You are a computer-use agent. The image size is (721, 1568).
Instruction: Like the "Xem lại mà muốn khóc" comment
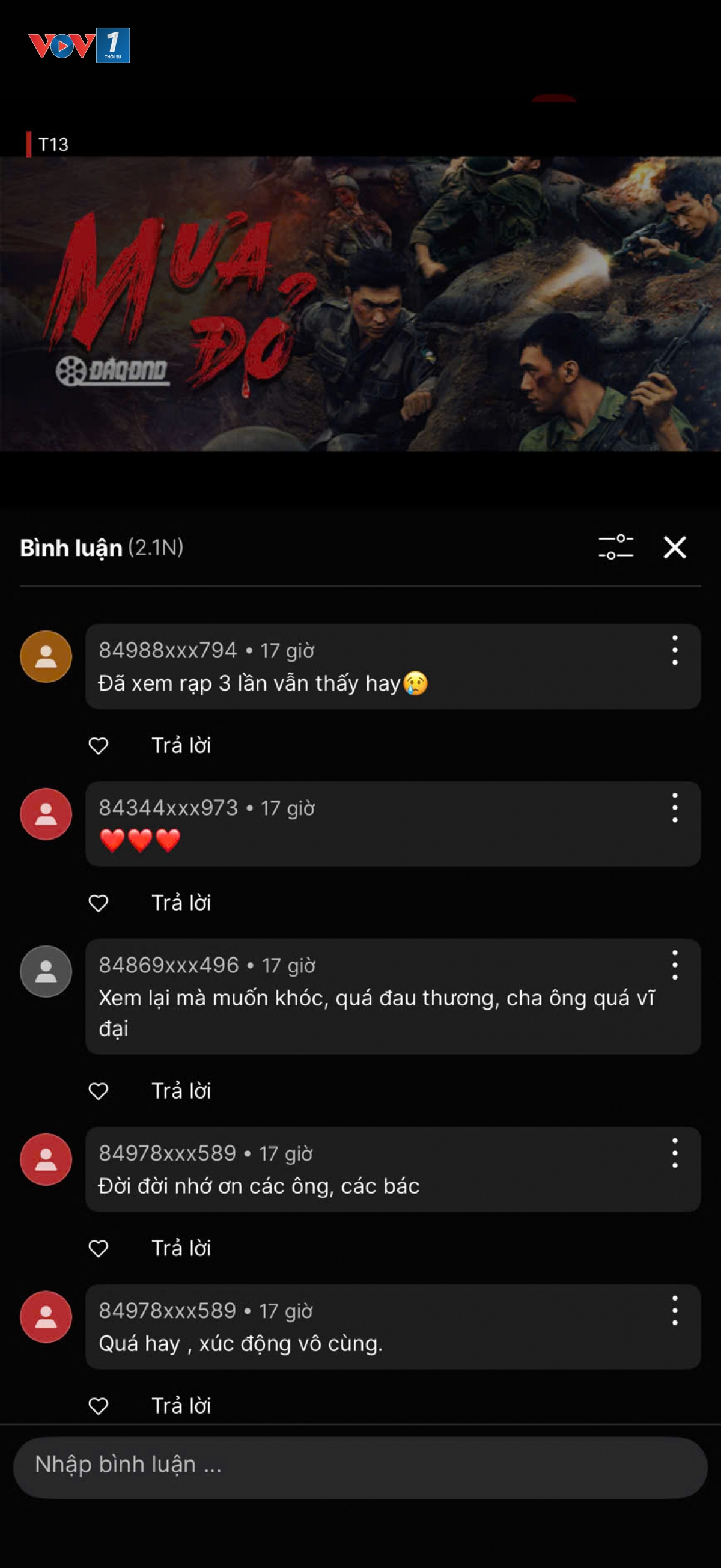99,1091
